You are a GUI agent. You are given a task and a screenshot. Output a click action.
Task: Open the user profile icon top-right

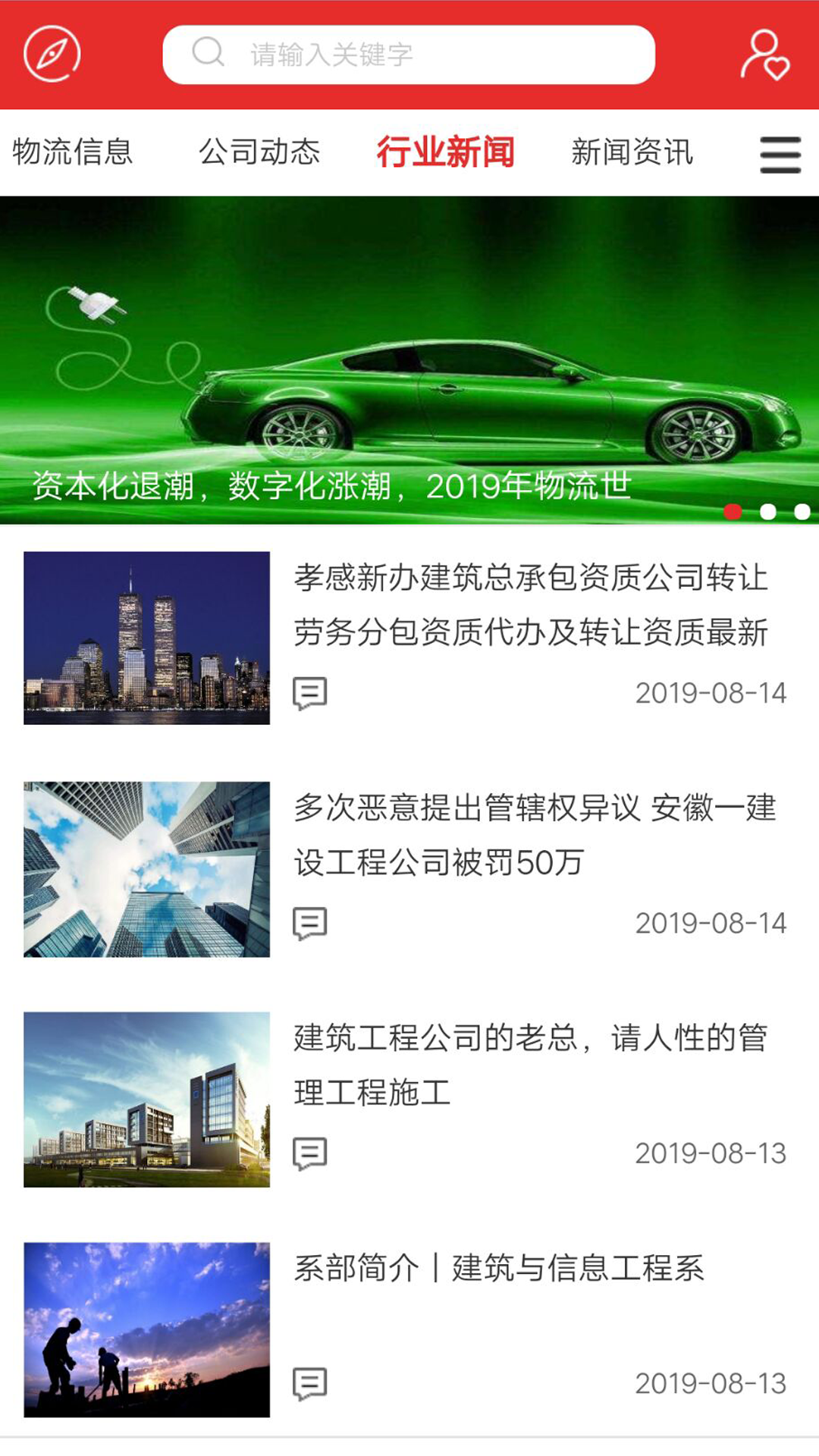point(766,53)
